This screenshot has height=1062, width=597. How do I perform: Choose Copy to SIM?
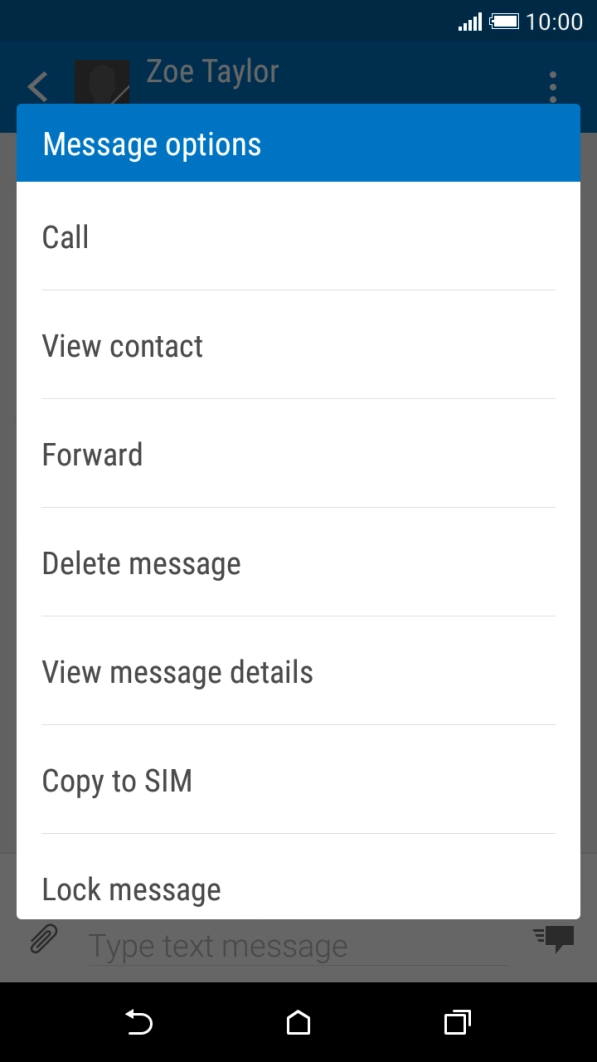click(298, 780)
